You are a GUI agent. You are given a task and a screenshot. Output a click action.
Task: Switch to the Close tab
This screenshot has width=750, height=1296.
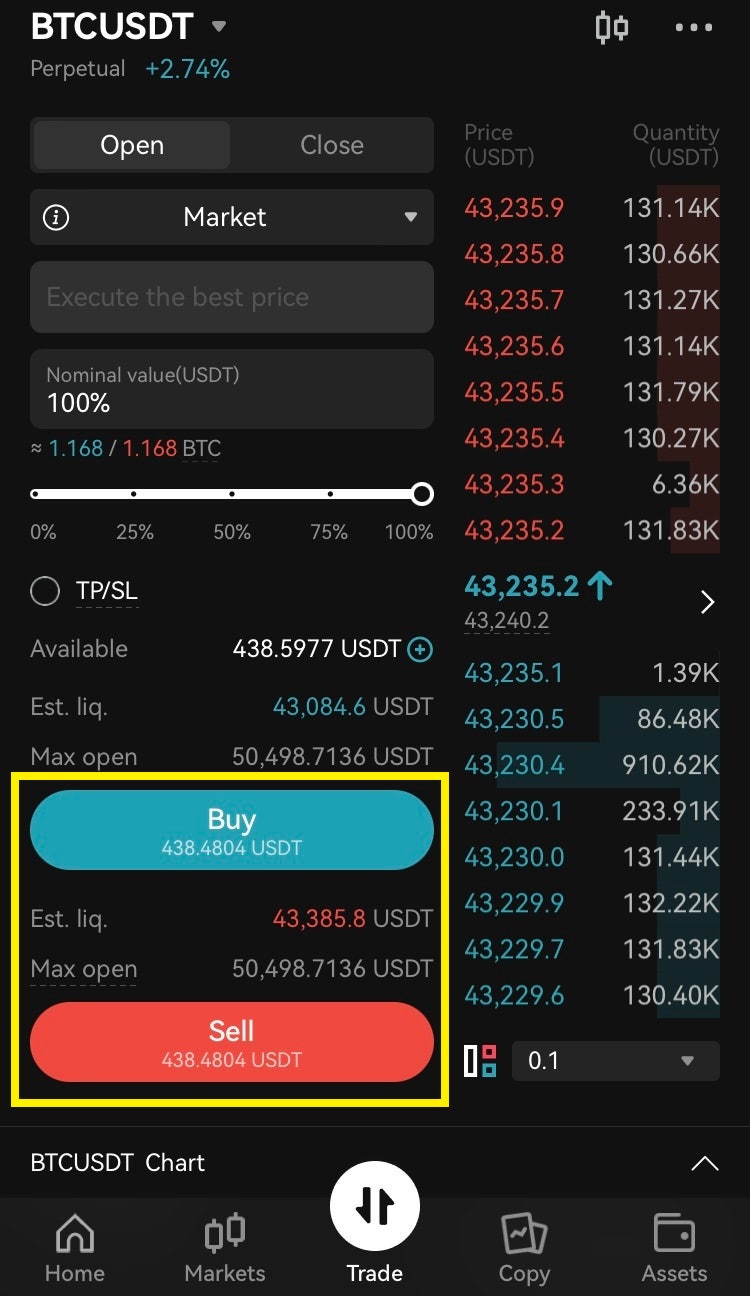click(x=332, y=145)
